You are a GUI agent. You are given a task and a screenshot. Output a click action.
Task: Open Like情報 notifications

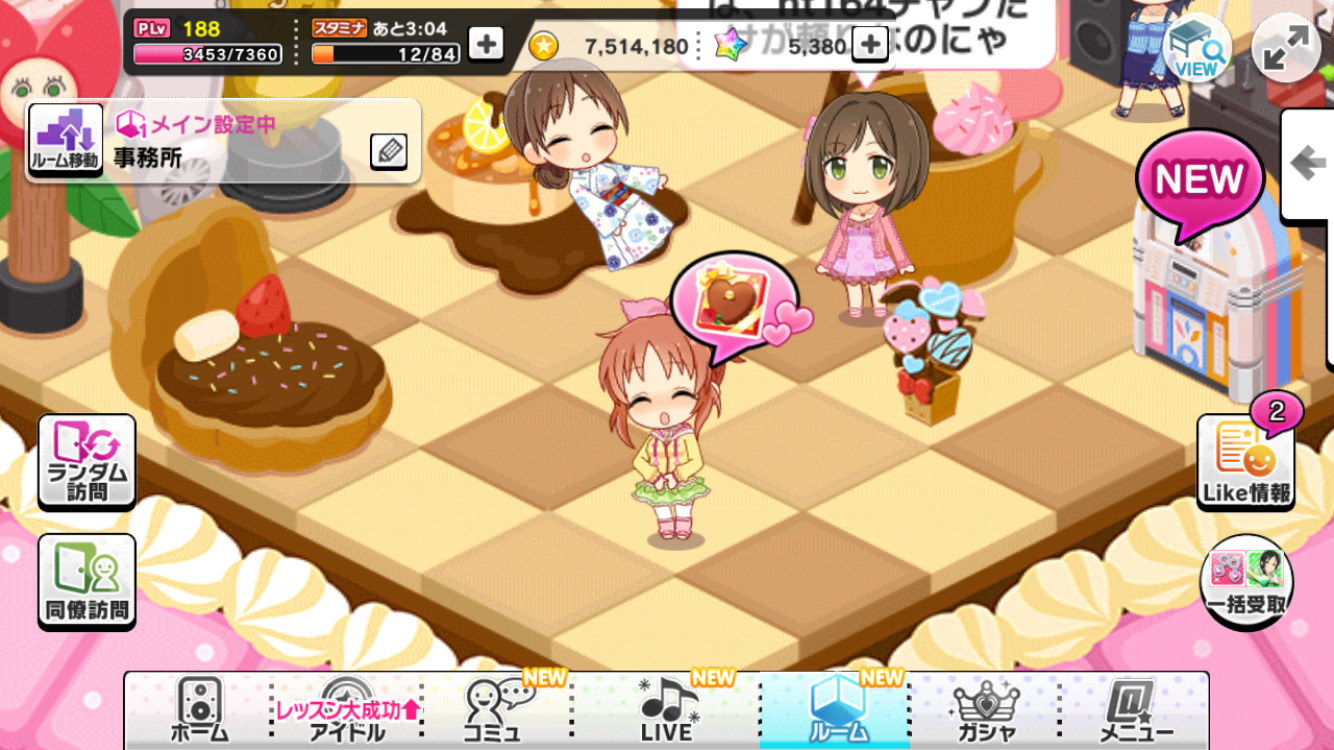[x=1245, y=464]
